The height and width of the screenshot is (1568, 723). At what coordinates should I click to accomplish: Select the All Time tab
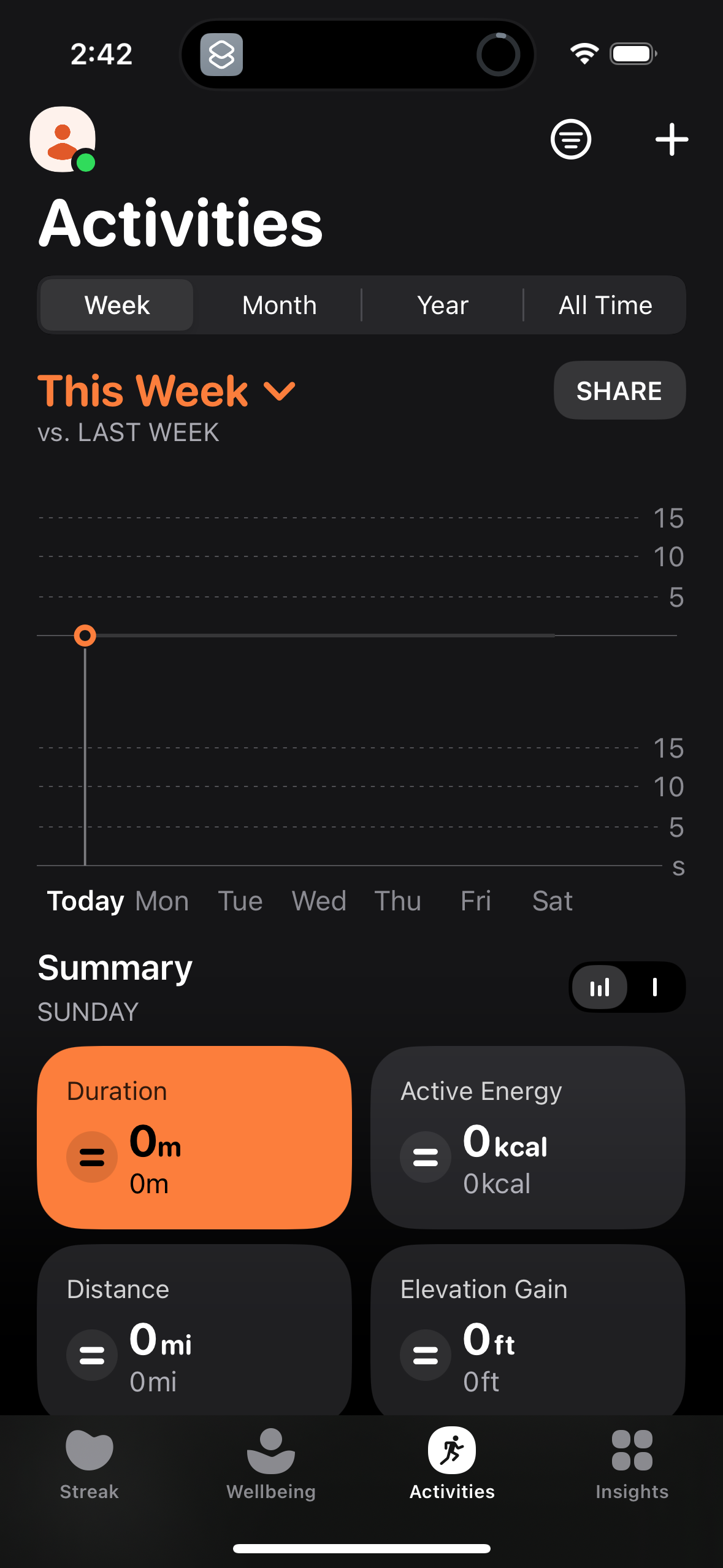point(605,305)
